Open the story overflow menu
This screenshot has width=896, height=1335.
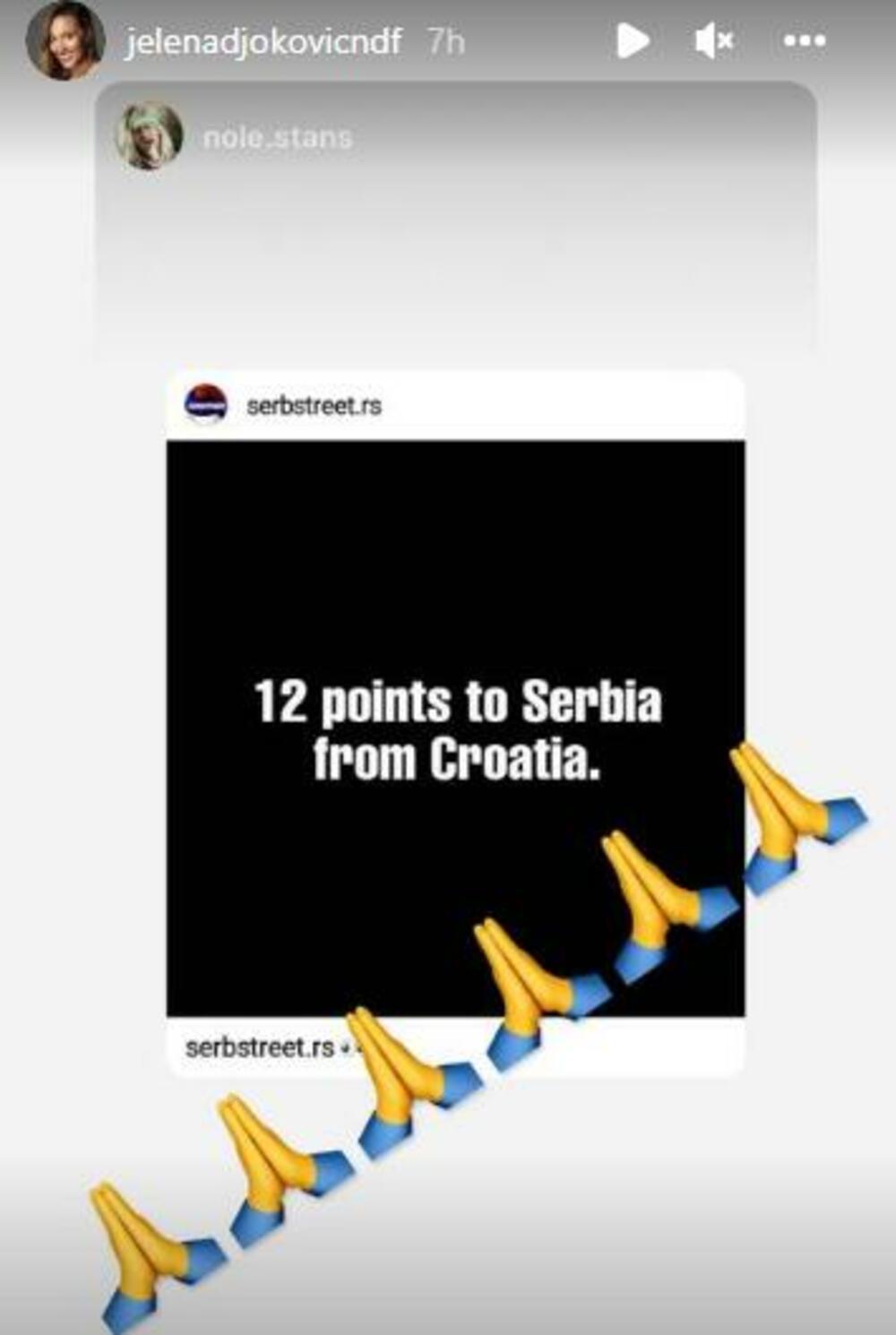coord(804,41)
